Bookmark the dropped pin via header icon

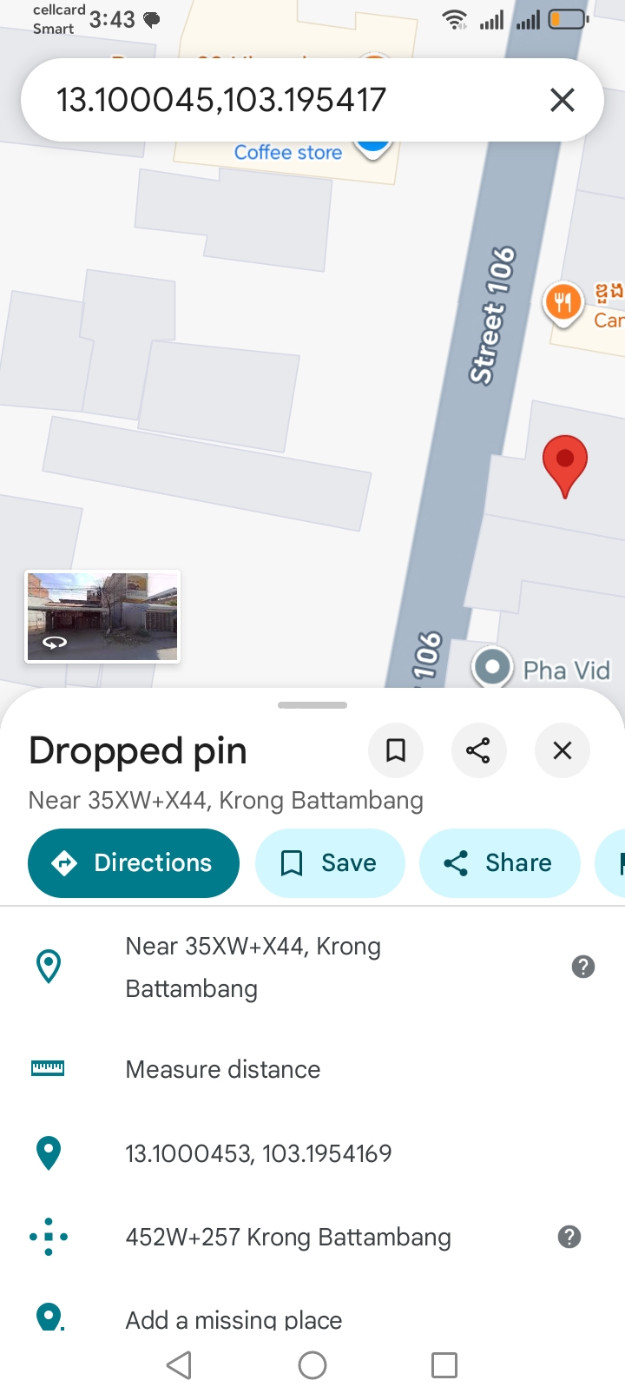pyautogui.click(x=396, y=750)
